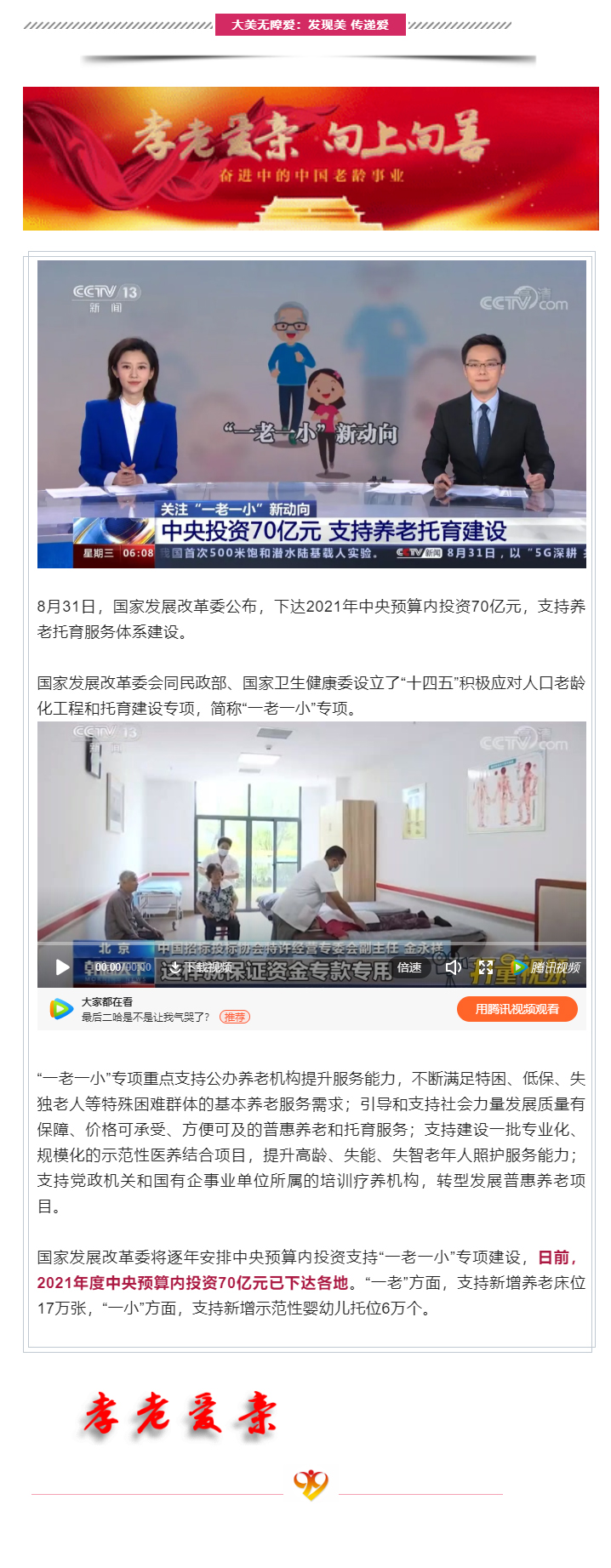Play the embedded CCTV news video
The image size is (611, 1568).
pos(62,966)
